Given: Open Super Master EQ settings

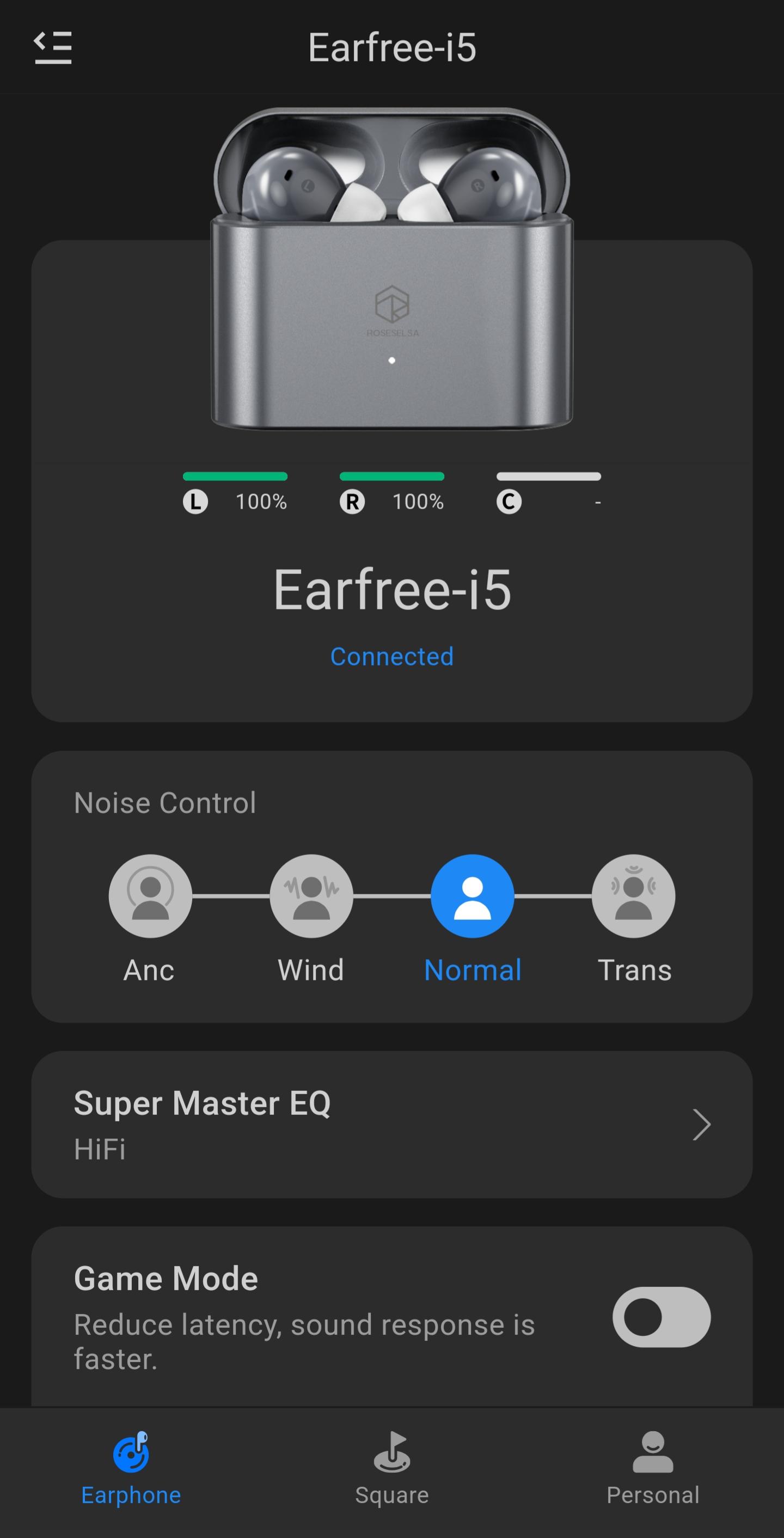Looking at the screenshot, I should 391,1124.
